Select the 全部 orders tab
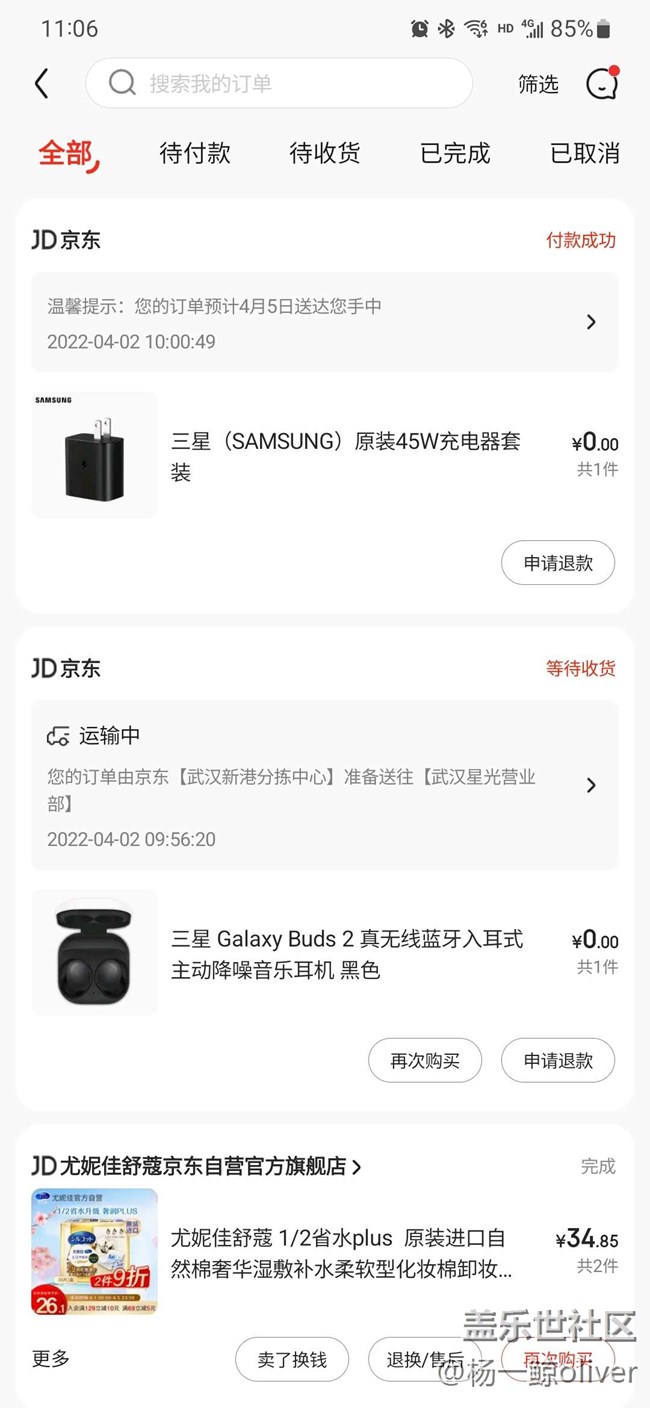The height and width of the screenshot is (1408, 650). (x=67, y=153)
